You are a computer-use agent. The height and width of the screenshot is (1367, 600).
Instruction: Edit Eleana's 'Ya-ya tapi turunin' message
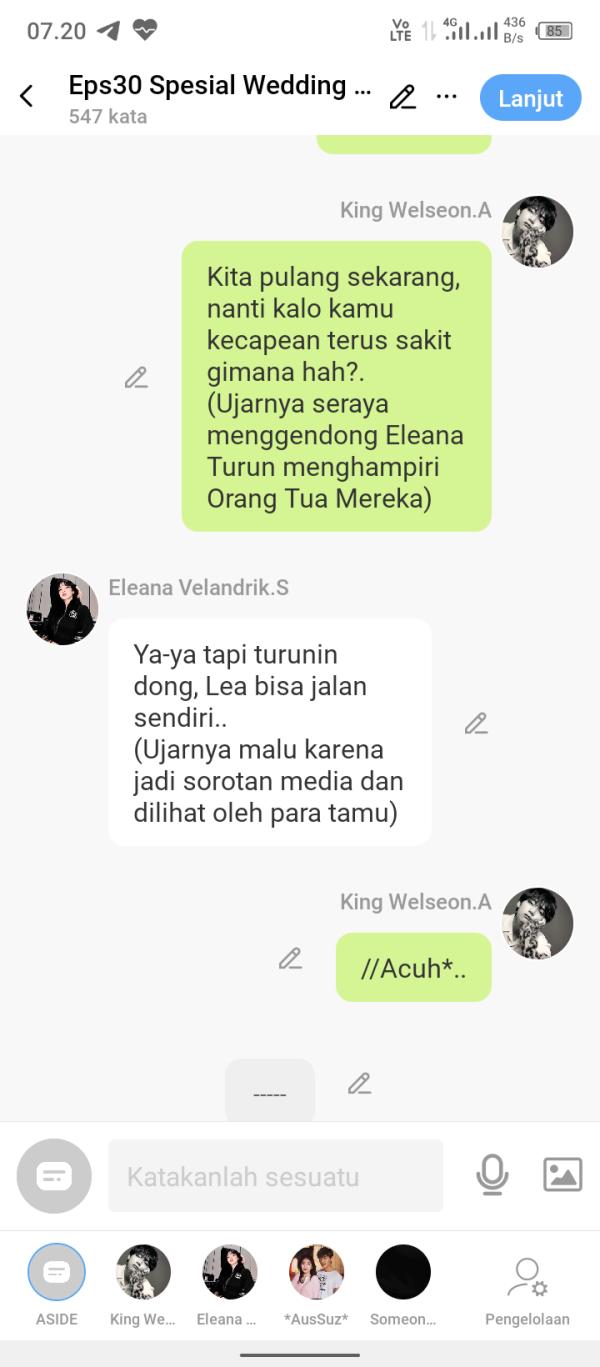(x=476, y=724)
